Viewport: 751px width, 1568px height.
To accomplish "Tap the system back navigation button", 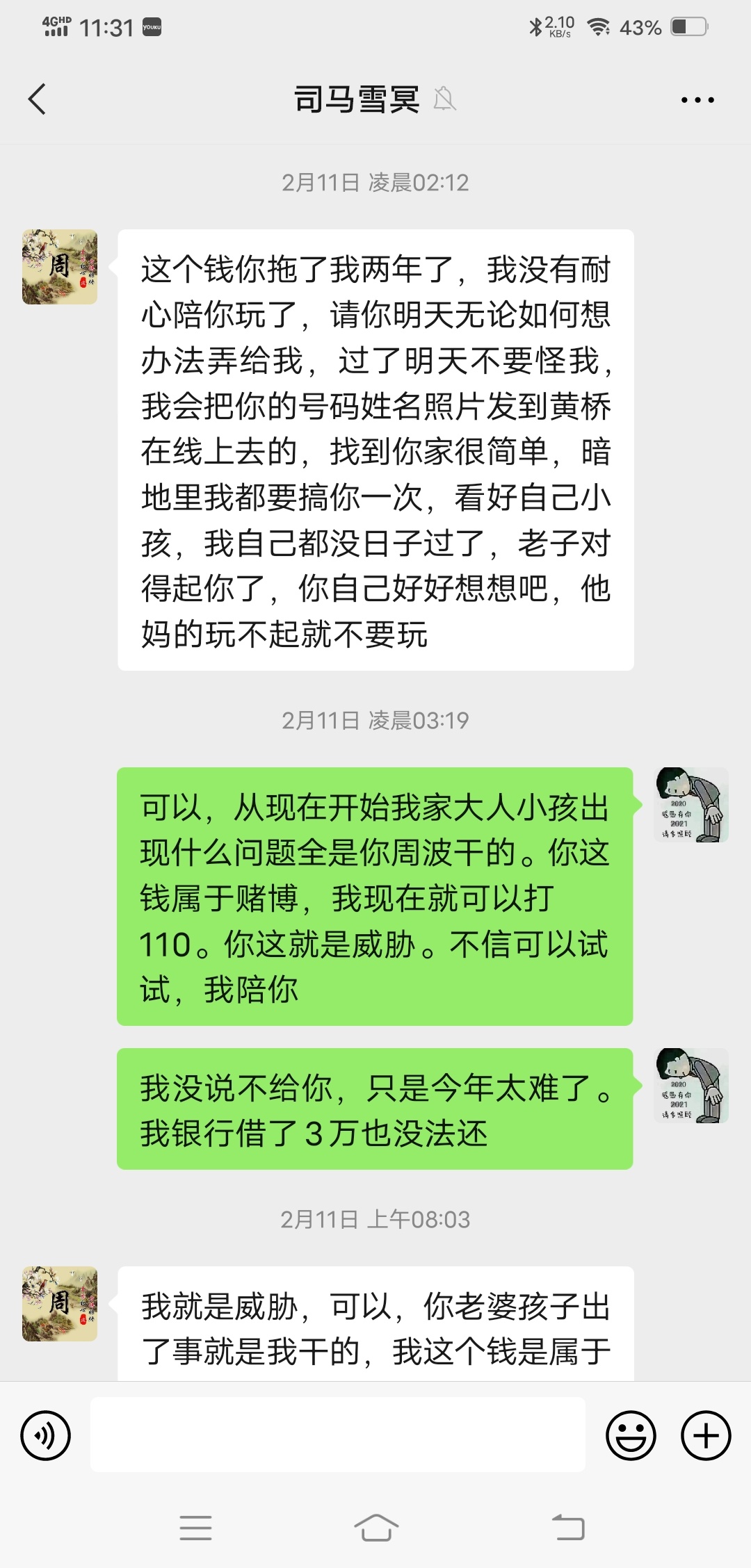I will pyautogui.click(x=568, y=1528).
